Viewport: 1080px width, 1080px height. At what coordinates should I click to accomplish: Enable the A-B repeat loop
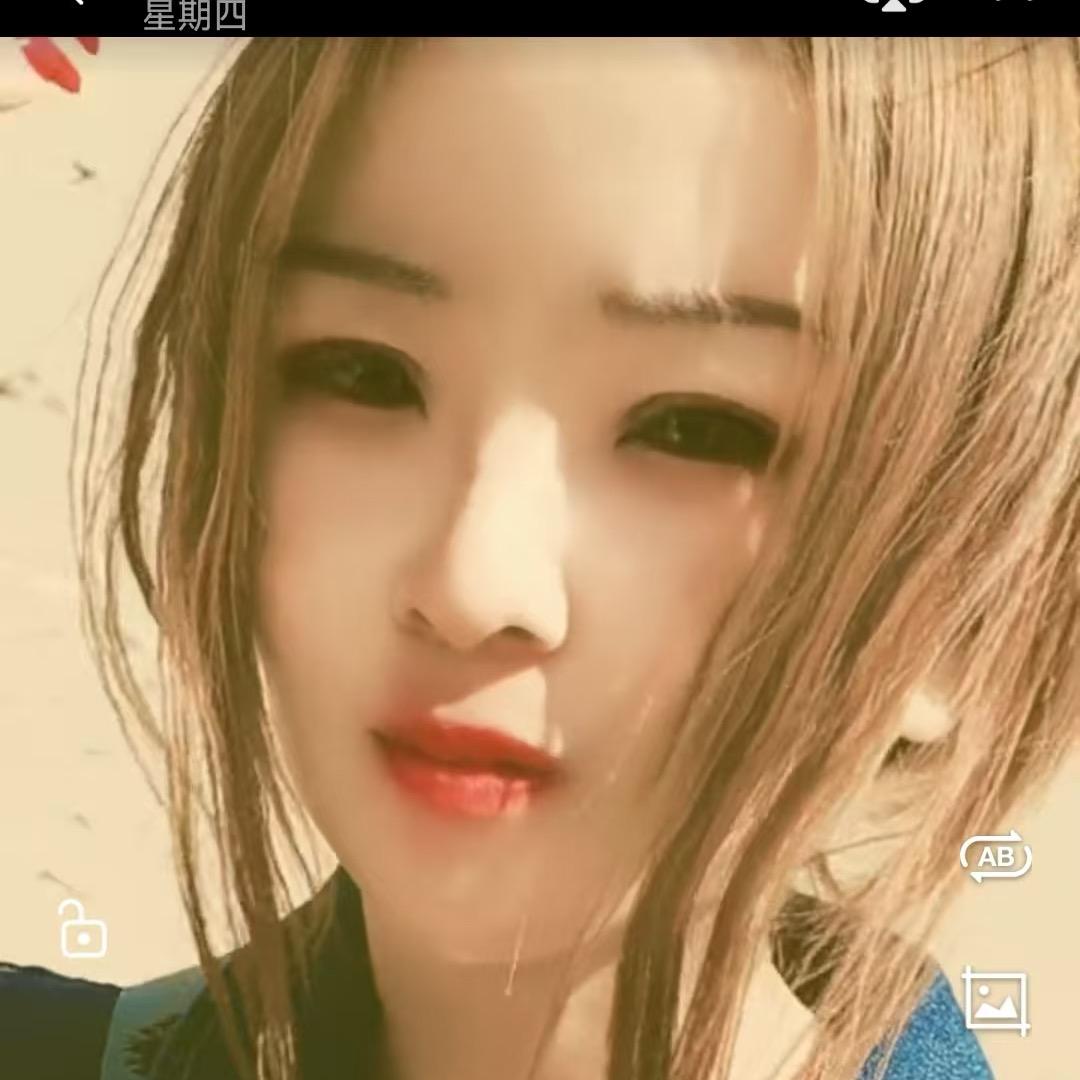[995, 857]
